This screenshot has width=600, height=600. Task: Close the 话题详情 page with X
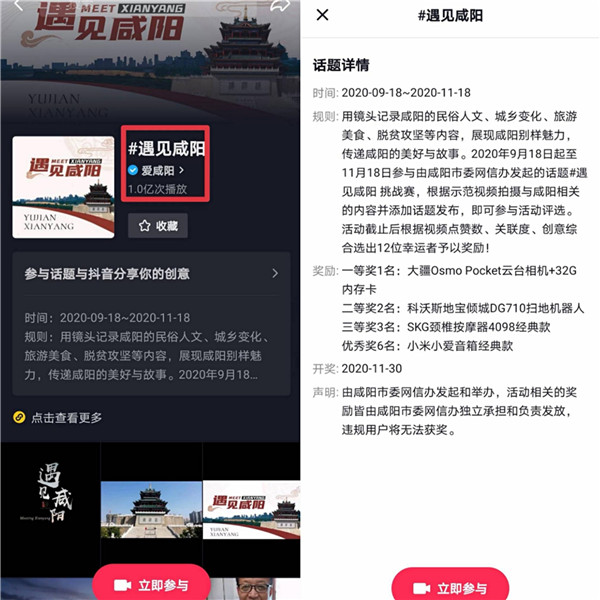point(322,15)
